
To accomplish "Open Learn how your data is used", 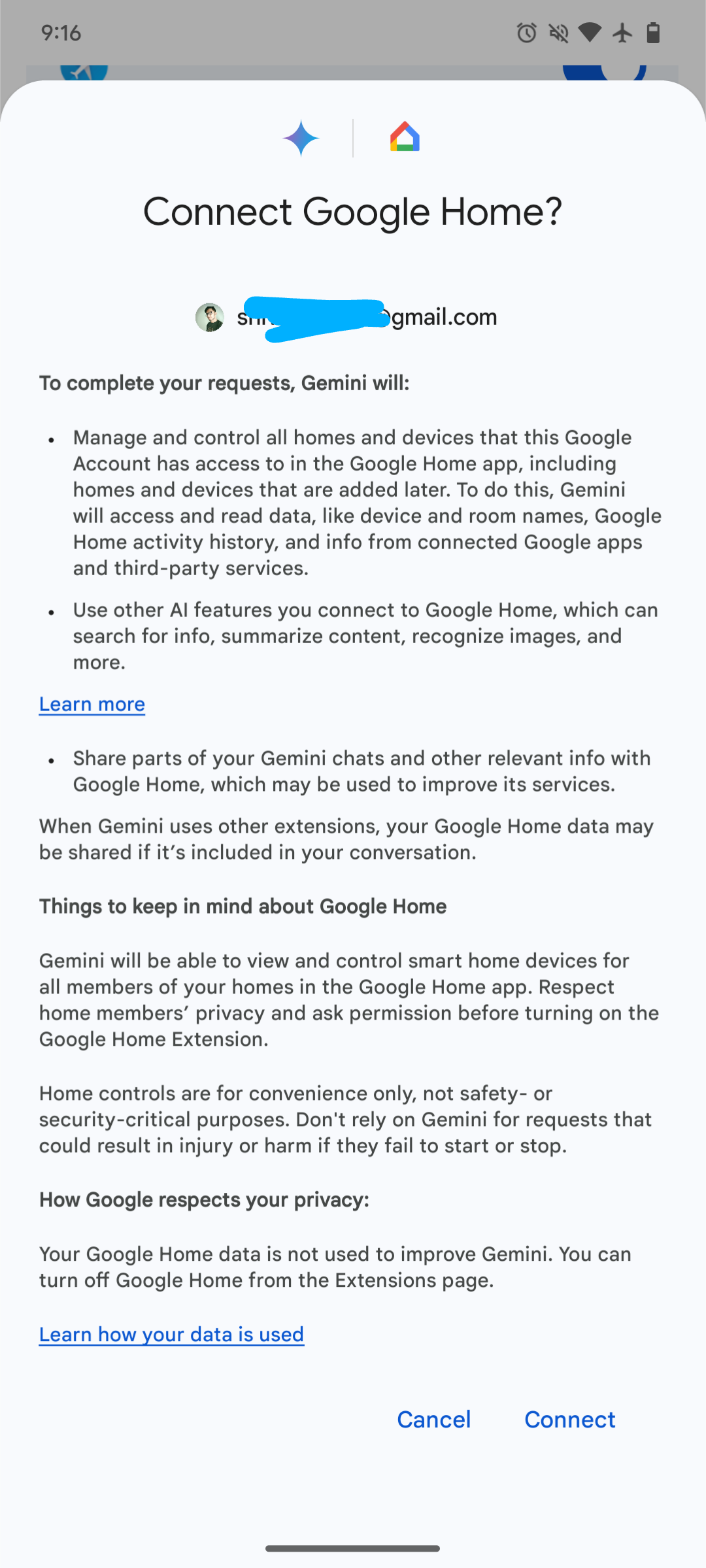I will [171, 1335].
